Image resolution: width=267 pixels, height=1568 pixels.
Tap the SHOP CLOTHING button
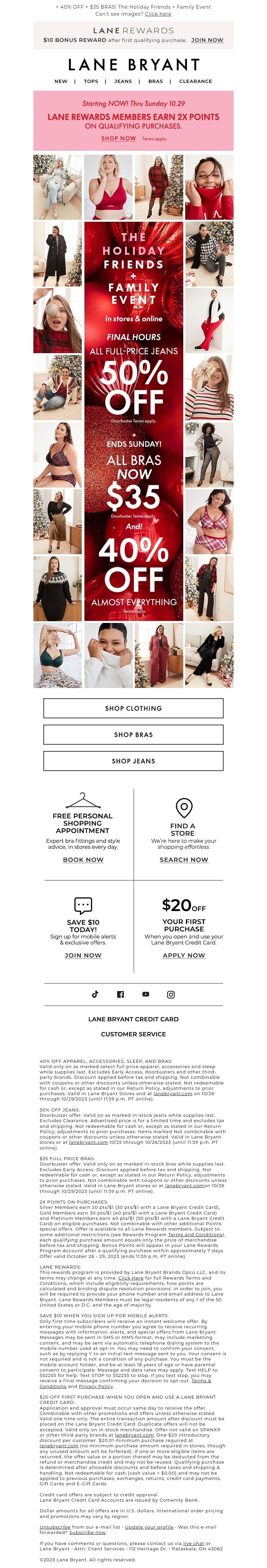(x=133, y=708)
